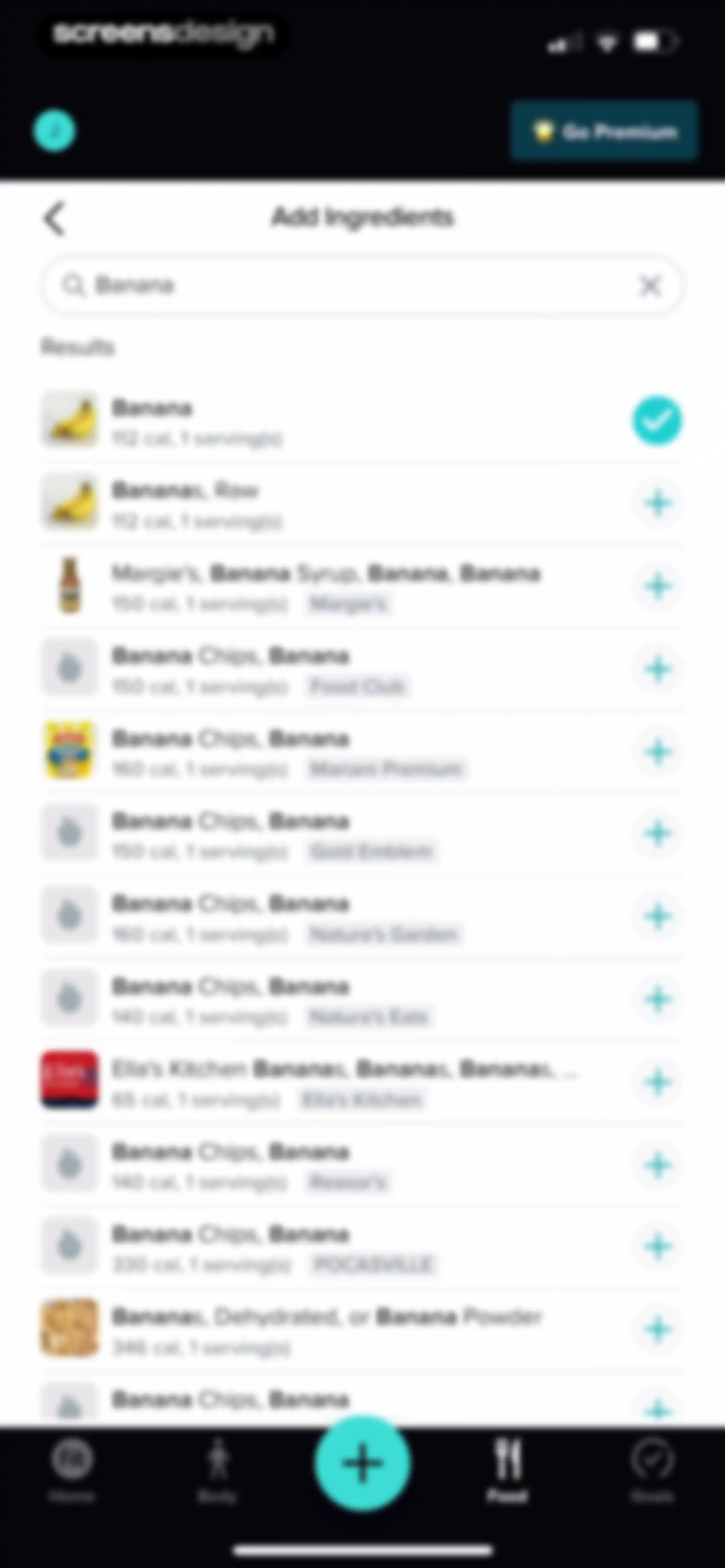
Task: Add Margie's Banana Syrup
Action: pyautogui.click(x=658, y=586)
